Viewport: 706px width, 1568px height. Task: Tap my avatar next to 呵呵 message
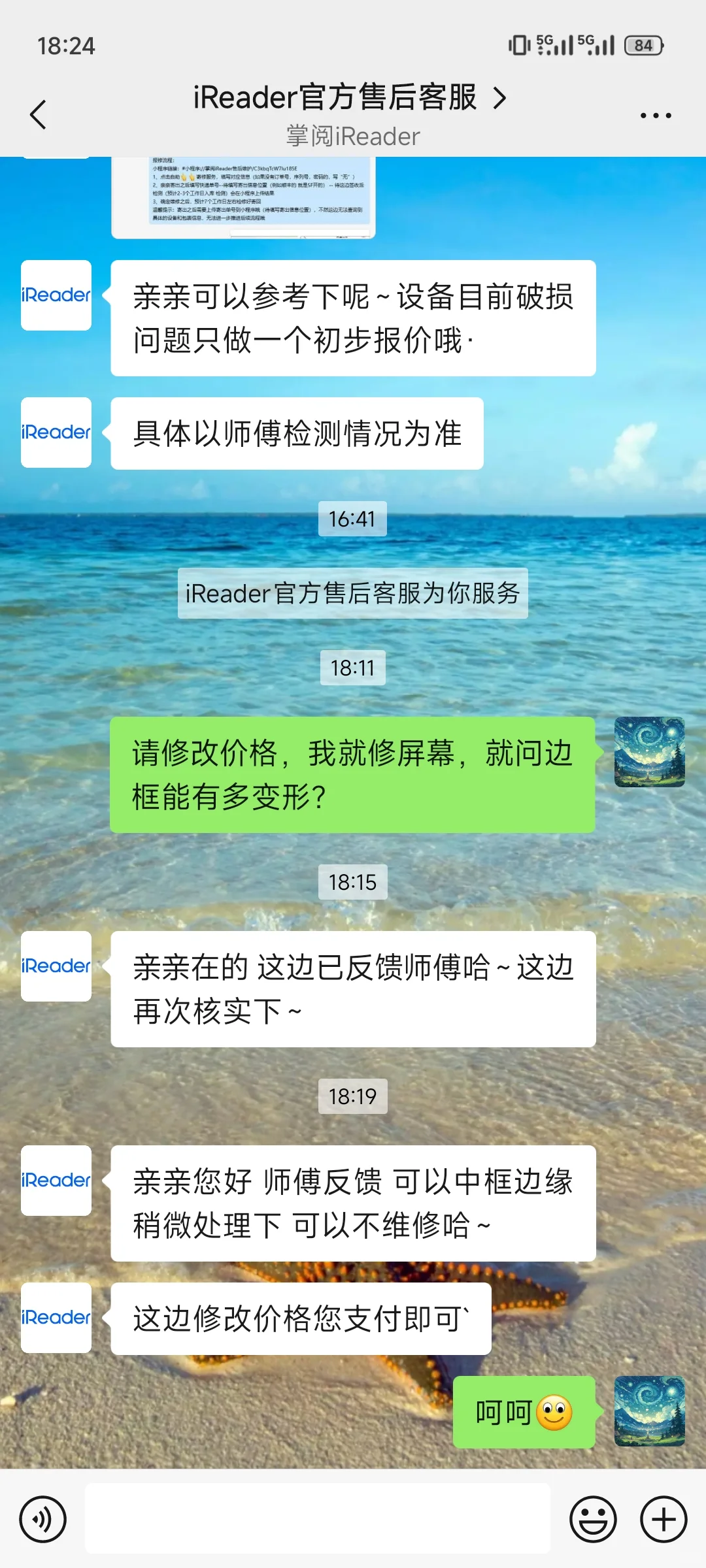click(x=650, y=1411)
